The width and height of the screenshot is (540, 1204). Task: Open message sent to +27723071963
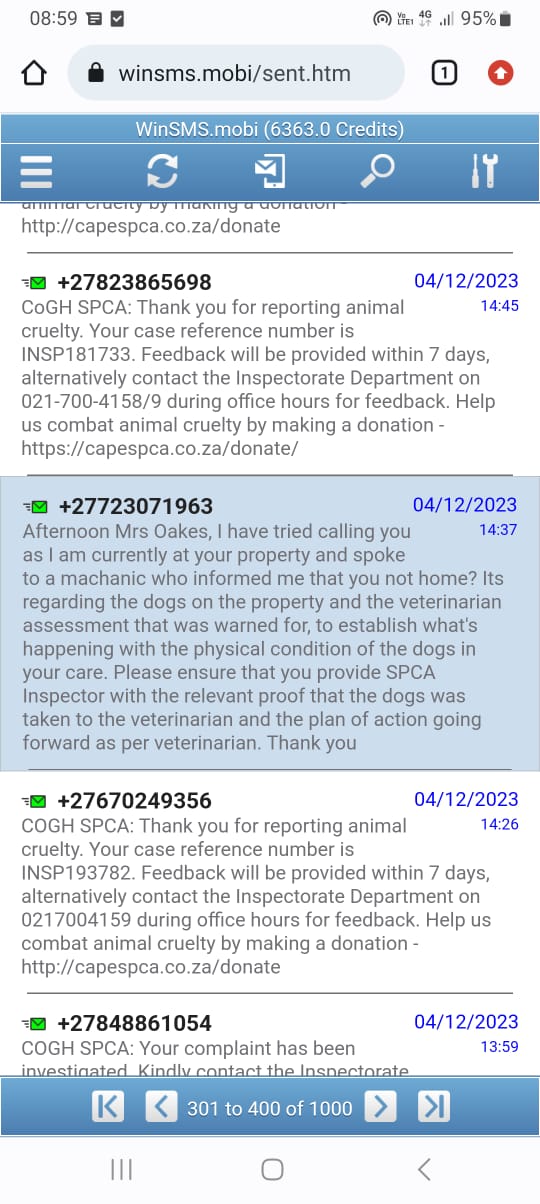[x=270, y=624]
